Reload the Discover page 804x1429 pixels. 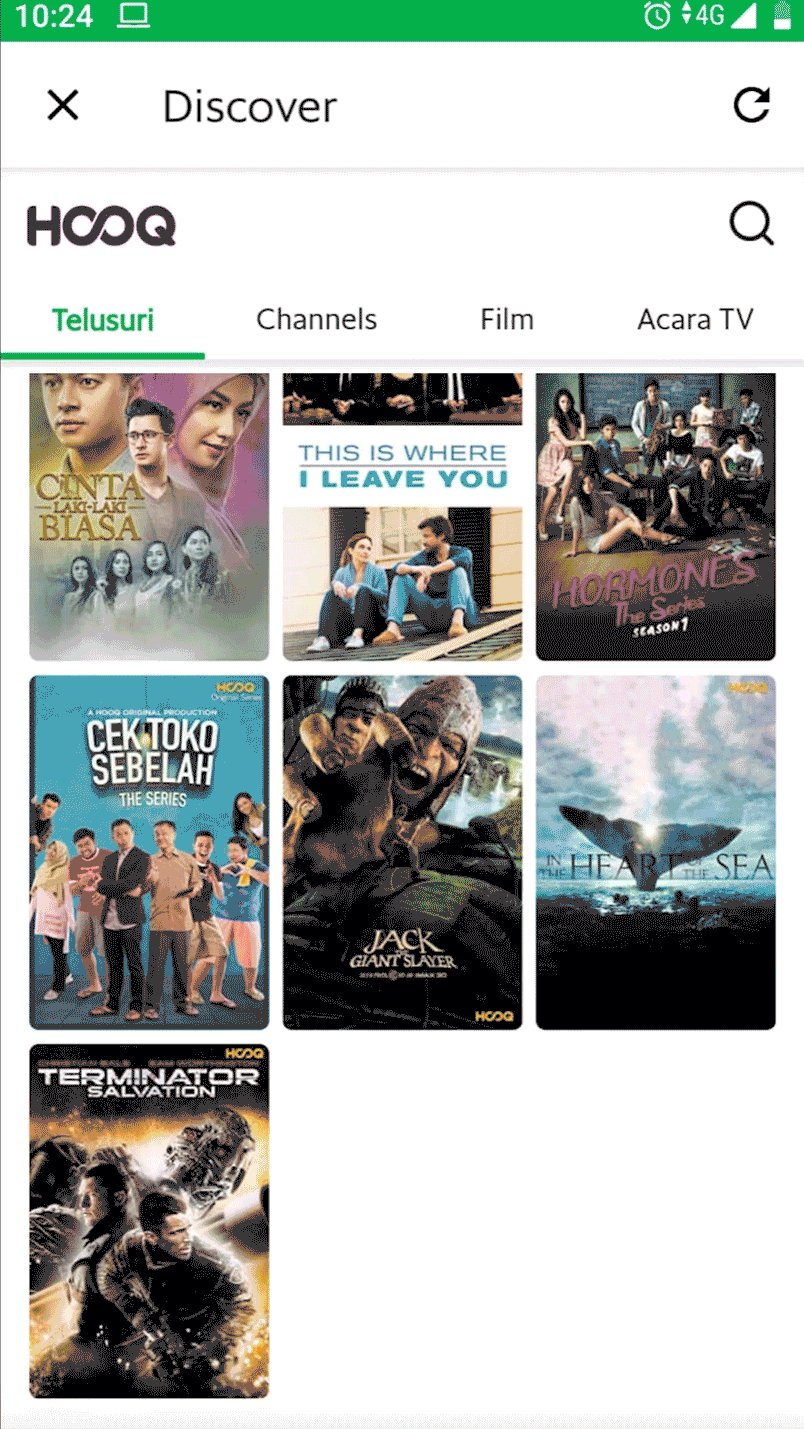click(751, 105)
